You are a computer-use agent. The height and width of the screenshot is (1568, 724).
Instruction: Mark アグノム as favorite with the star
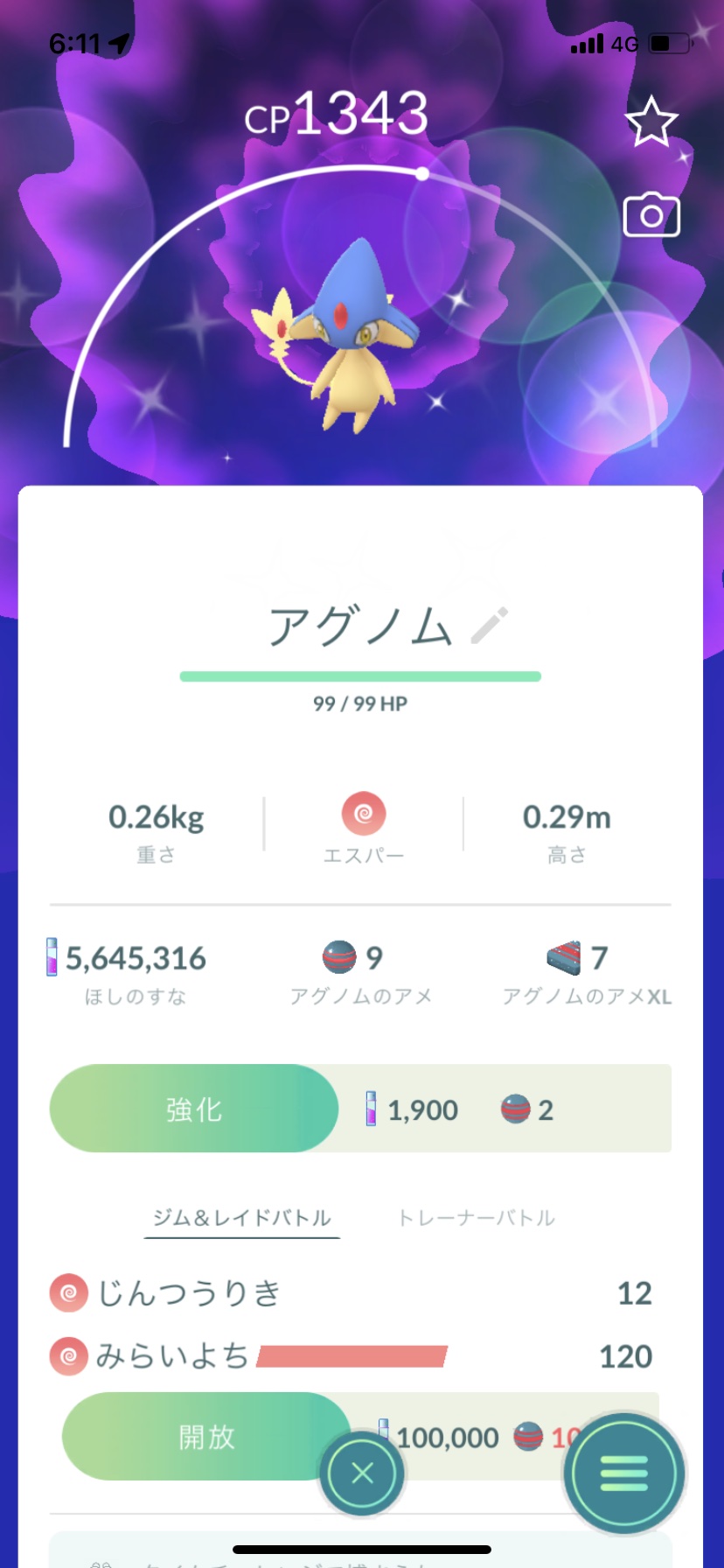coord(651,122)
